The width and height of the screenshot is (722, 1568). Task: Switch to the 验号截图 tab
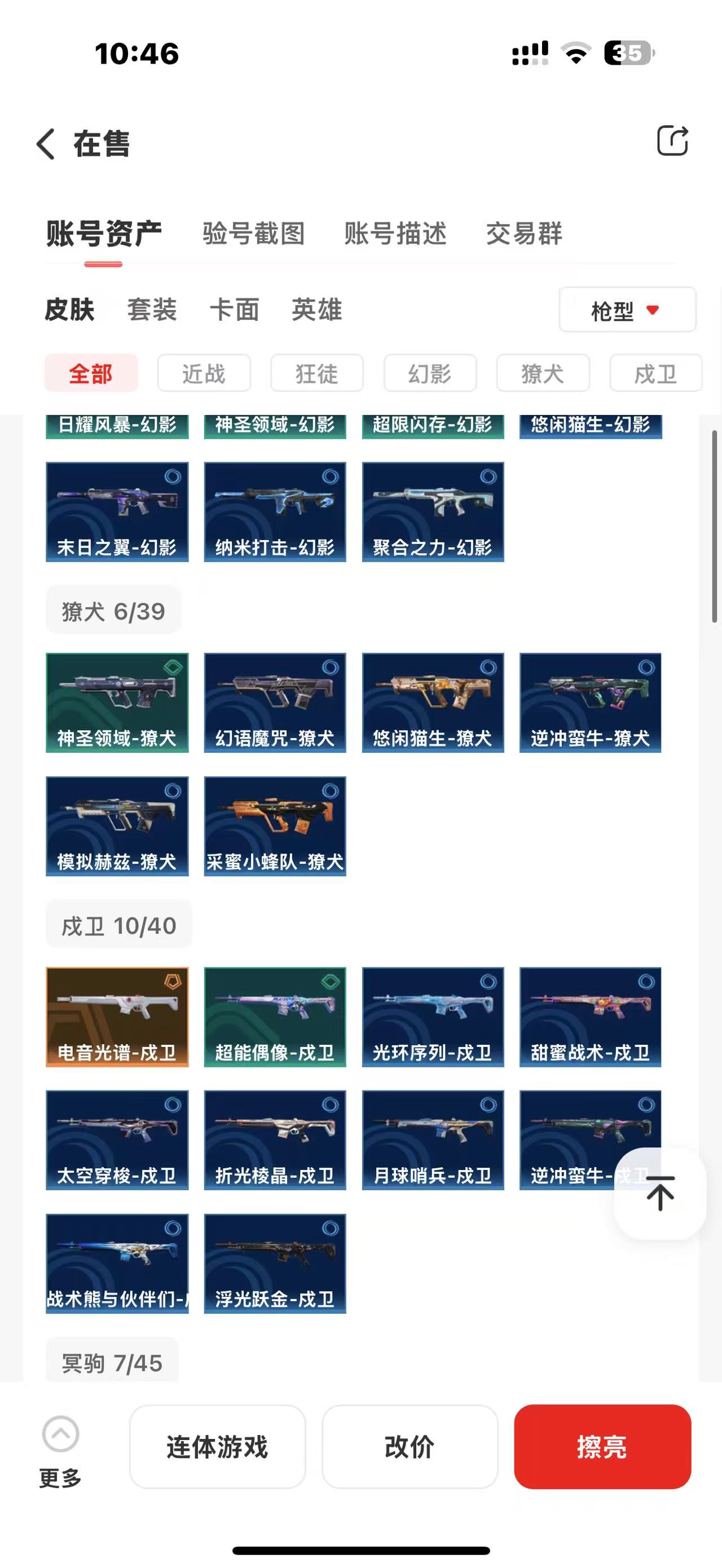253,234
